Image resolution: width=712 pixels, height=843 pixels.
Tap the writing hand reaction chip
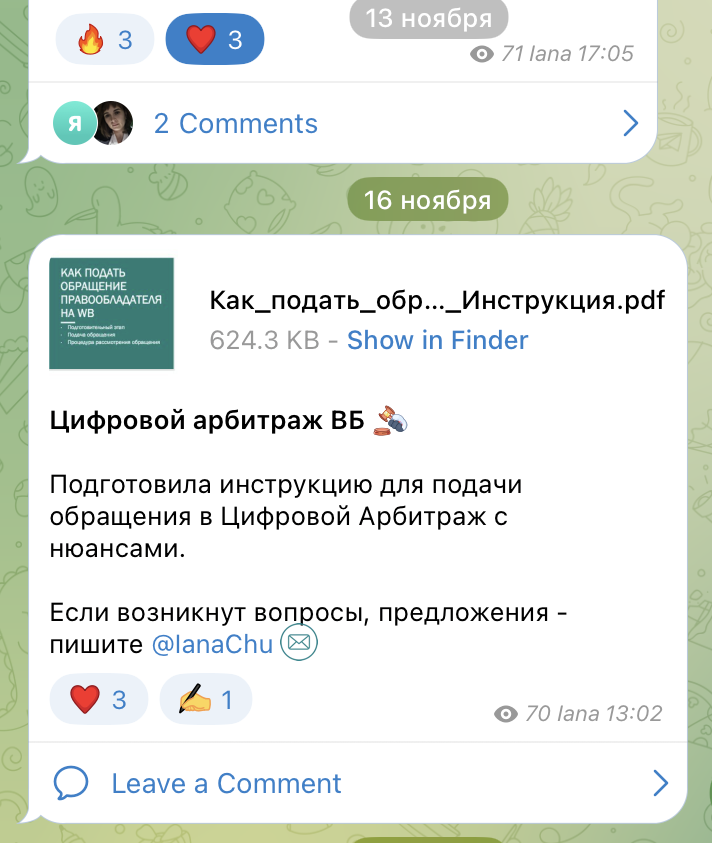205,700
